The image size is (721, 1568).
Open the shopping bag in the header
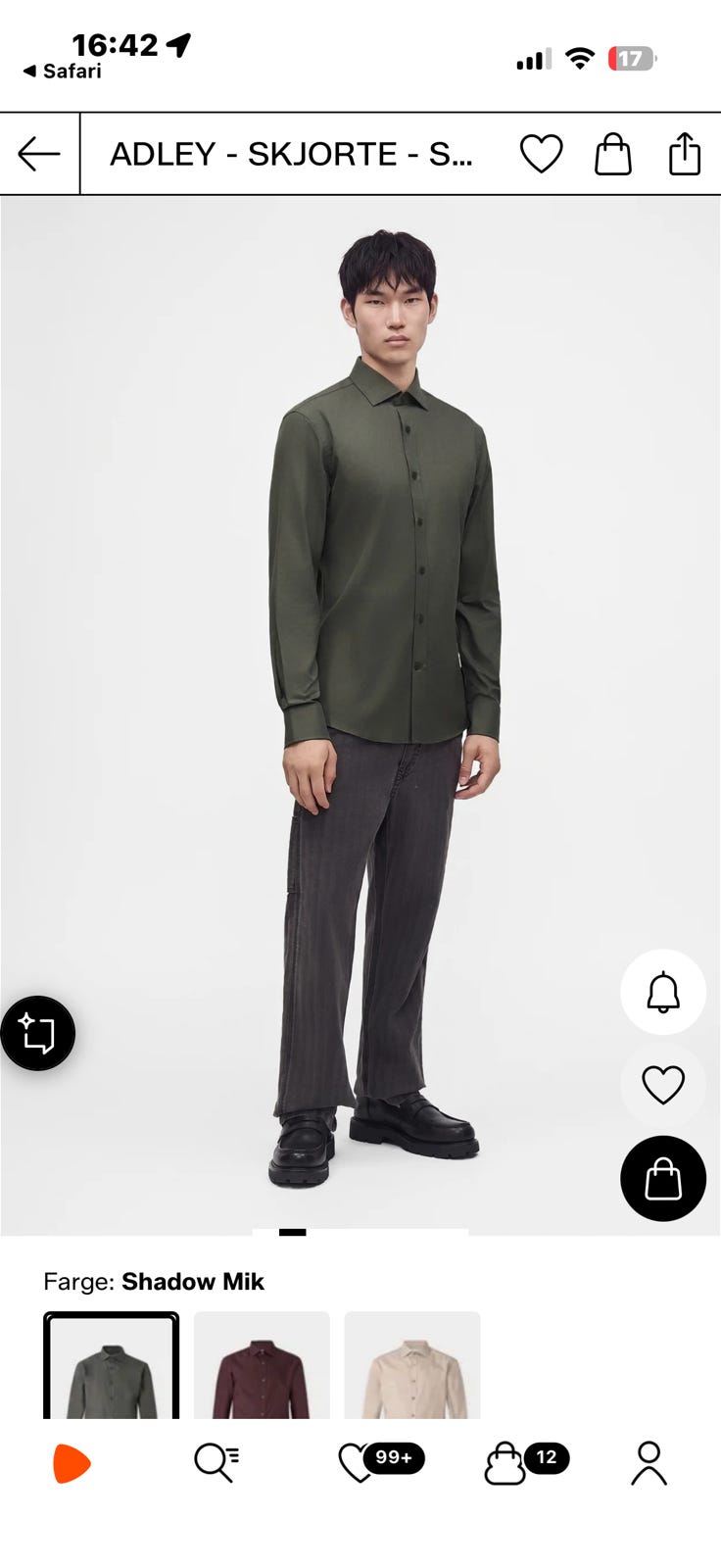click(x=613, y=154)
